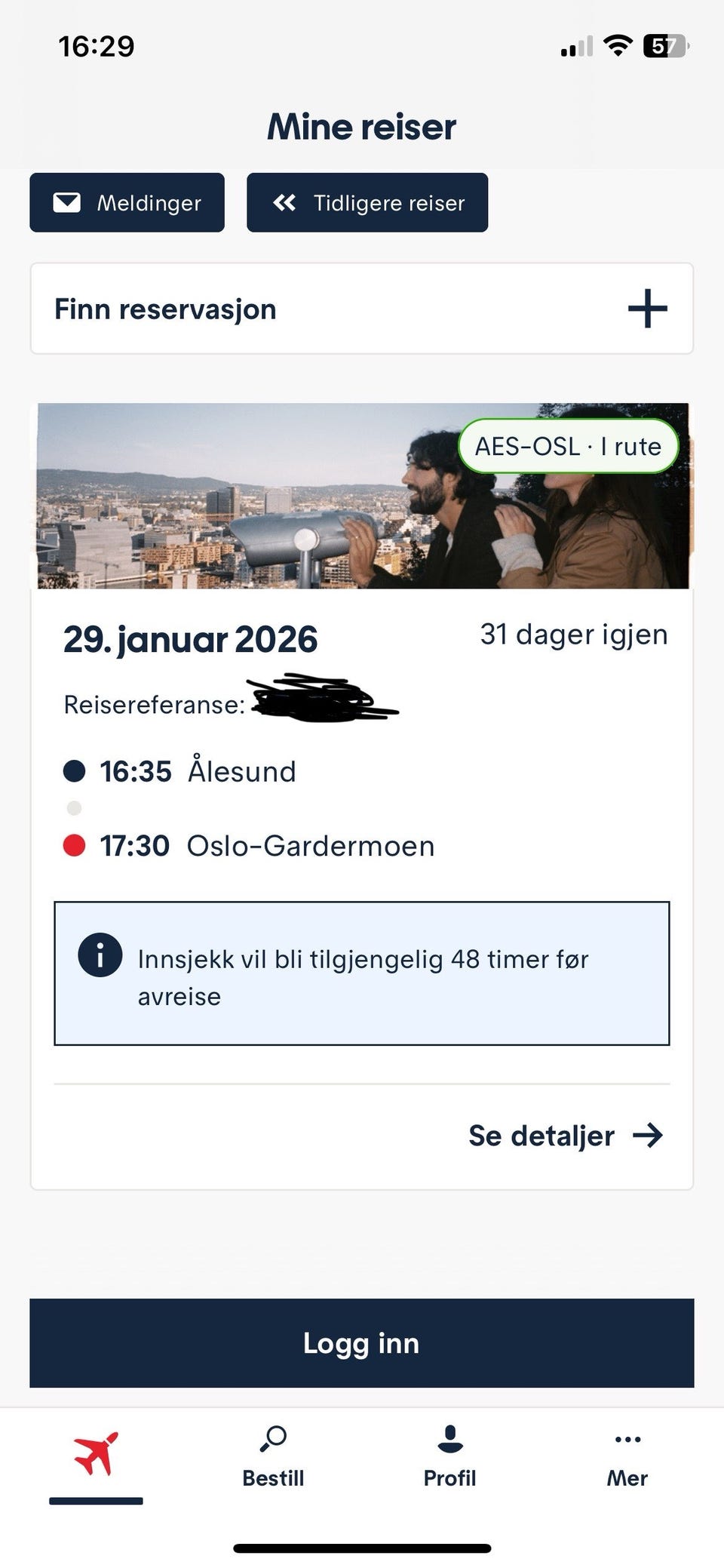This screenshot has height=1568, width=724.
Task: Open Mer via the three-dot icon
Action: point(627,1439)
